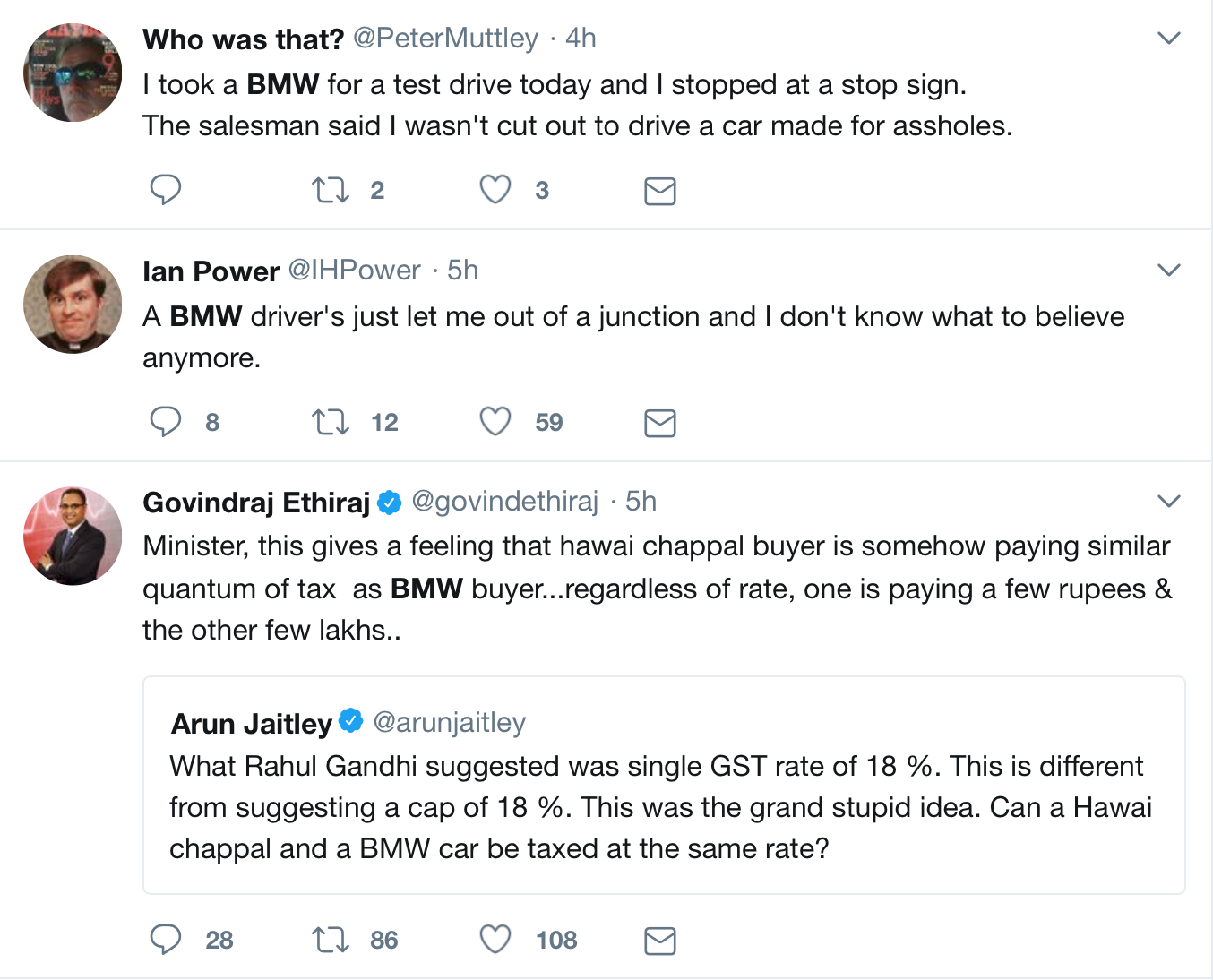View Ian Power's profile via his name
Image resolution: width=1213 pixels, height=980 pixels.
pyautogui.click(x=211, y=271)
